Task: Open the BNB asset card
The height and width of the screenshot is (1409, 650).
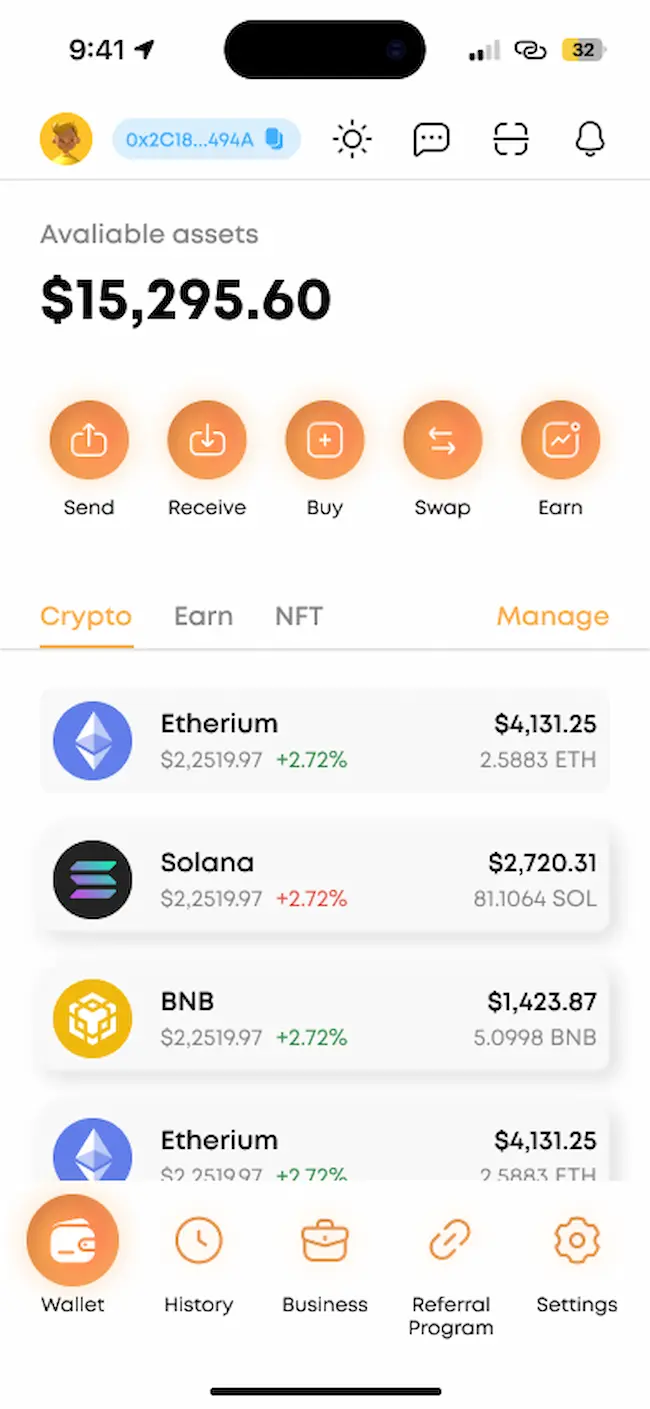Action: (x=325, y=1019)
